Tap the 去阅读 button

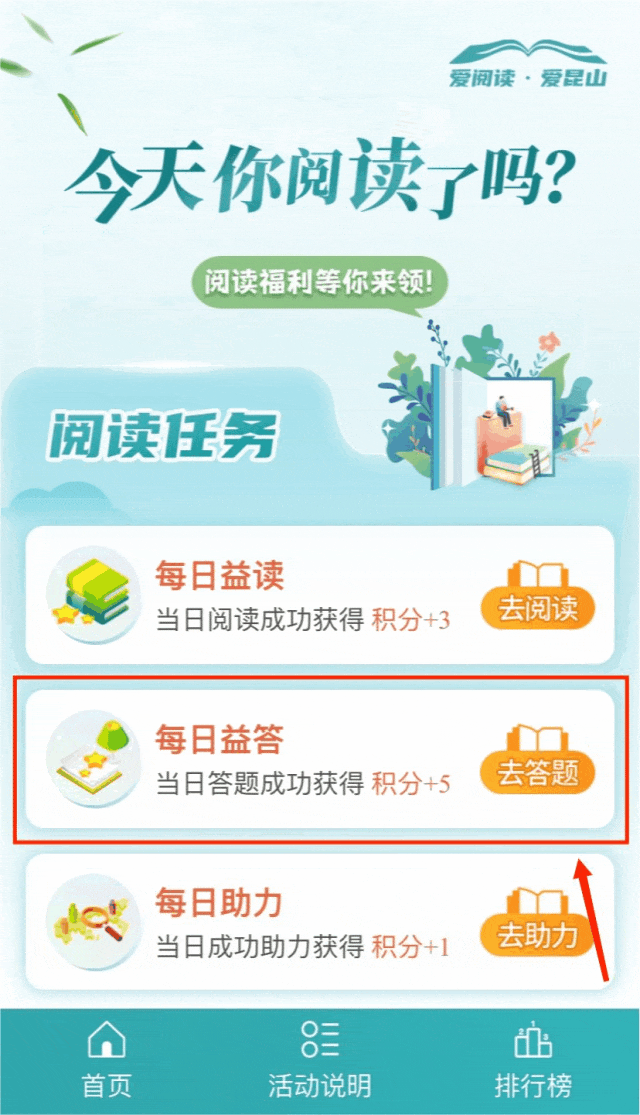(538, 608)
